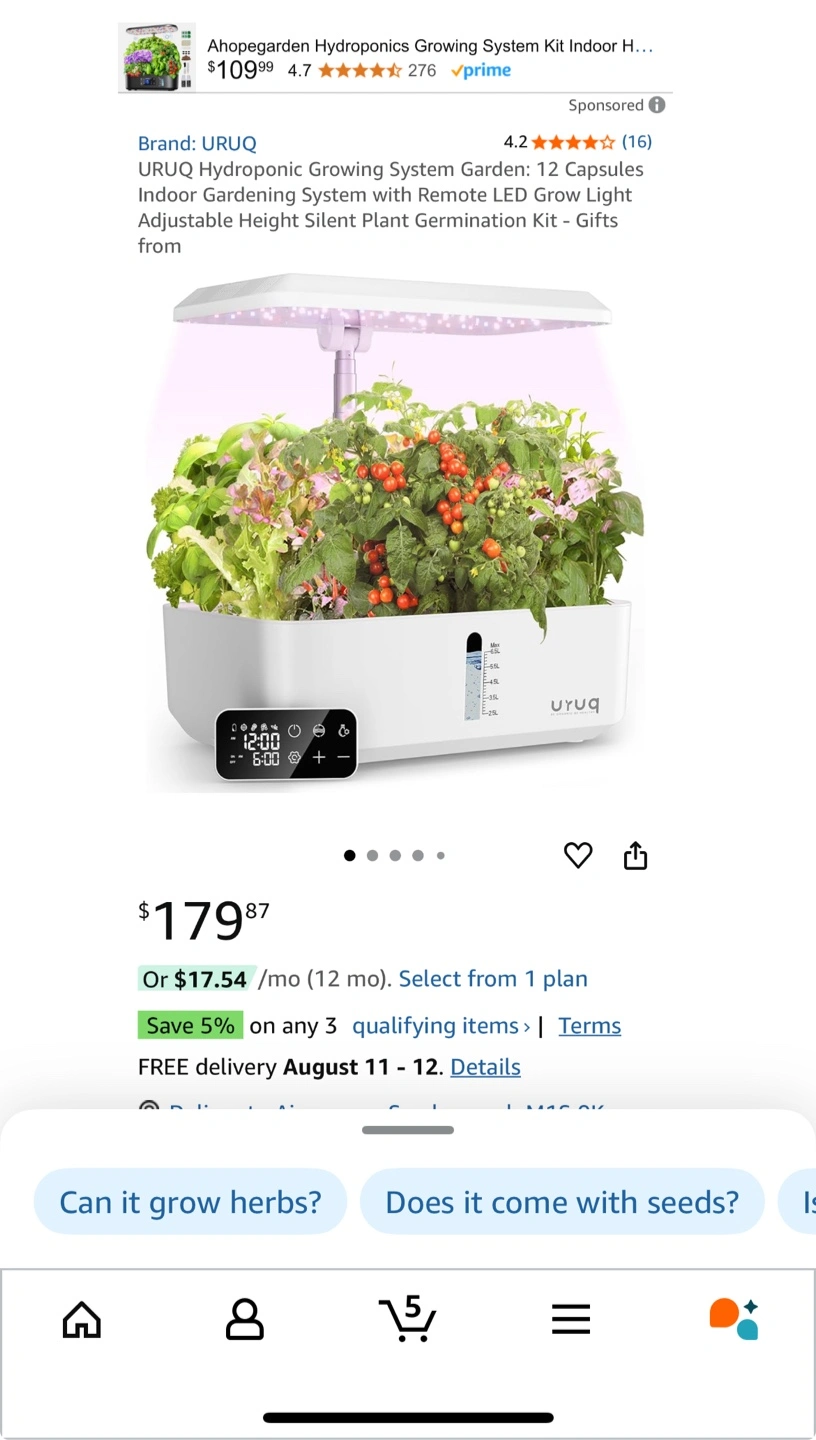Open the hamburger menu tab
816x1440 pixels.
pyautogui.click(x=571, y=1320)
